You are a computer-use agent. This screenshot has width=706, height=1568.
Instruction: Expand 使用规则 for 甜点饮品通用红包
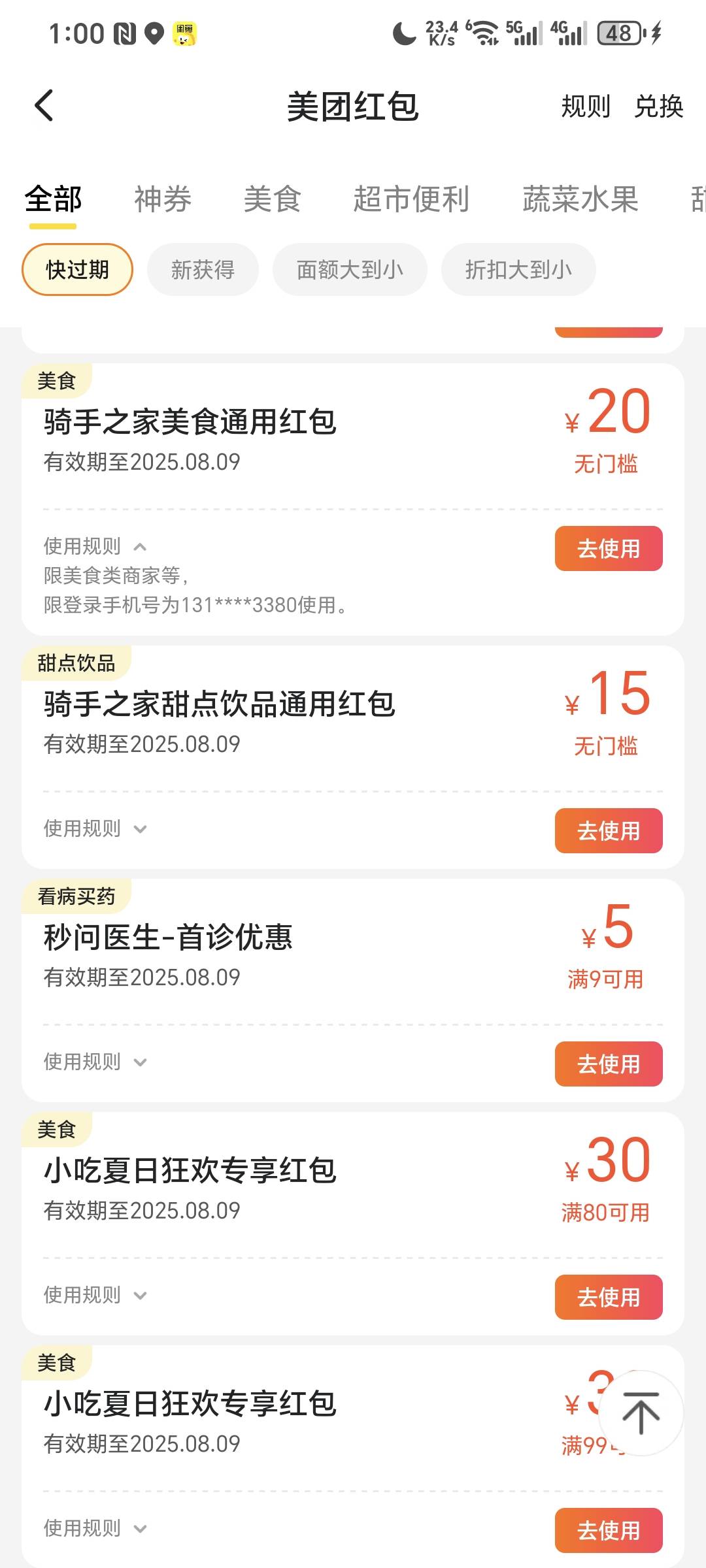(95, 828)
